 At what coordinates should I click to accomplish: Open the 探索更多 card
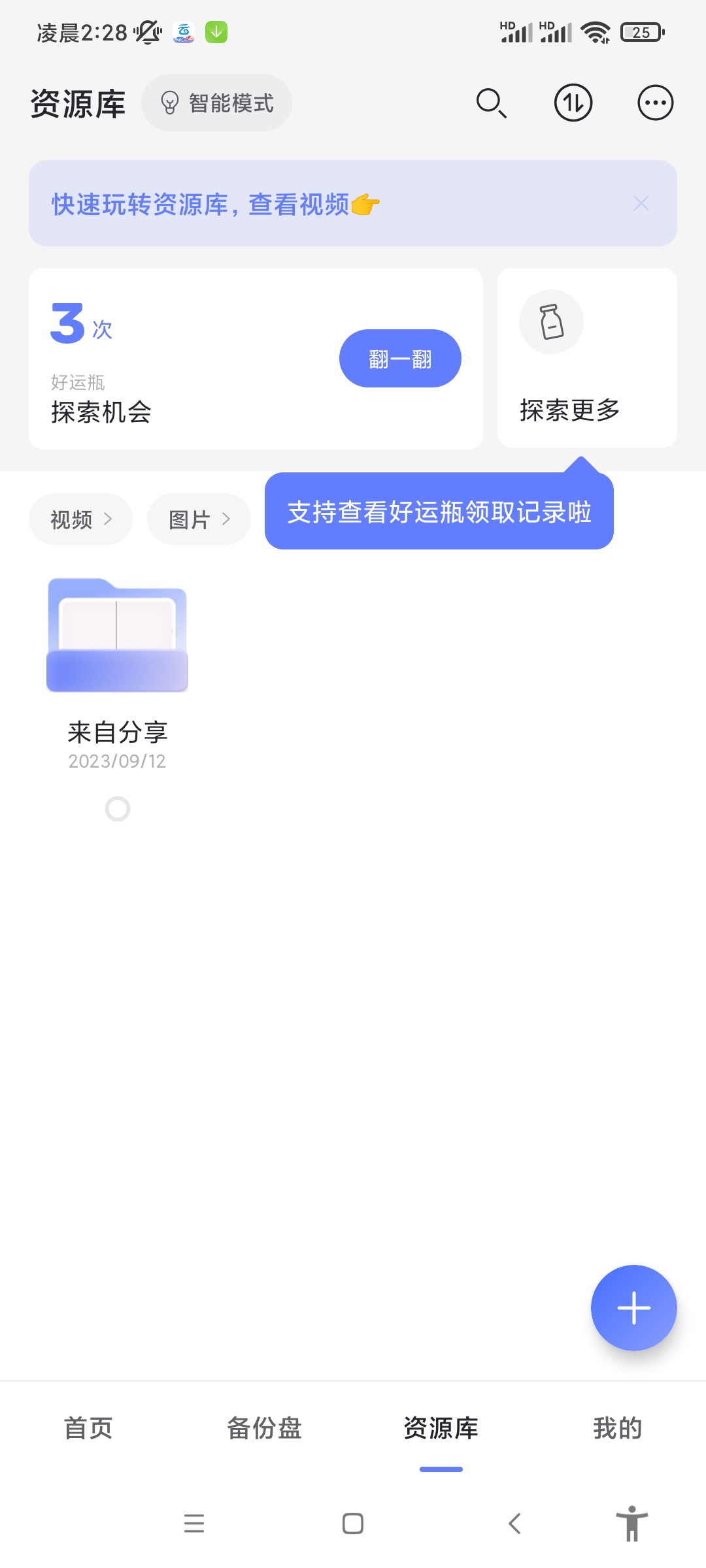point(586,358)
